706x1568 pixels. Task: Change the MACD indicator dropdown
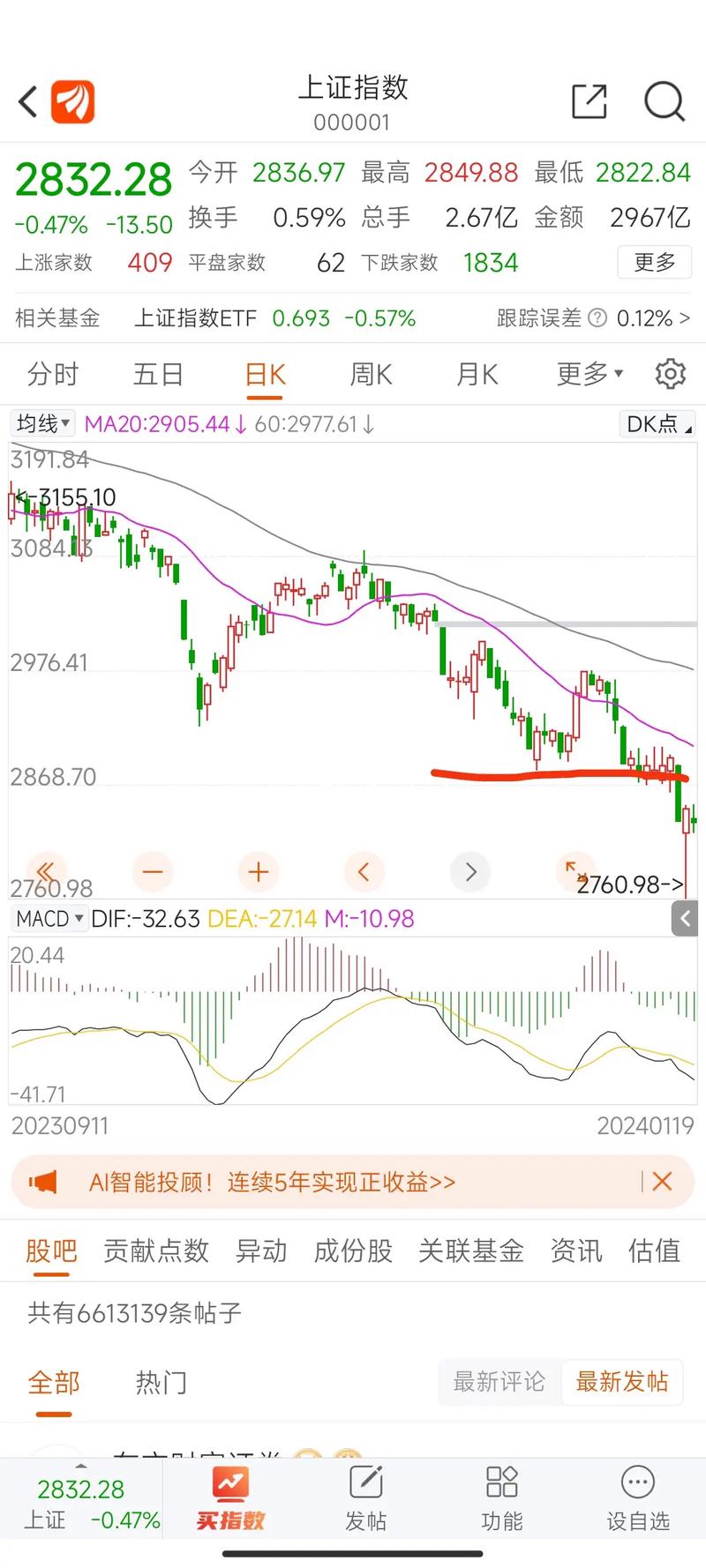(49, 919)
